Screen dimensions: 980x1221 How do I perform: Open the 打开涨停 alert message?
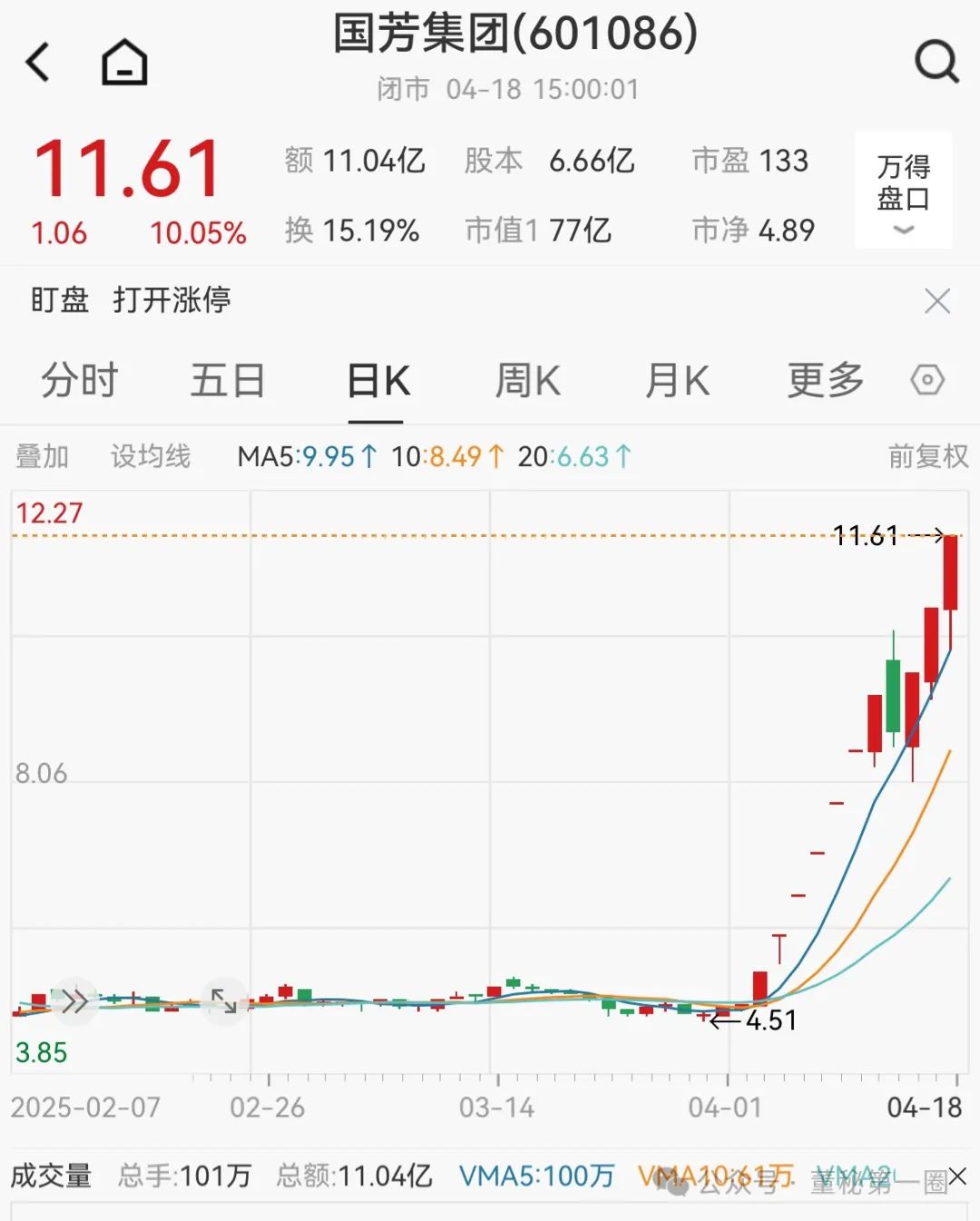click(171, 300)
